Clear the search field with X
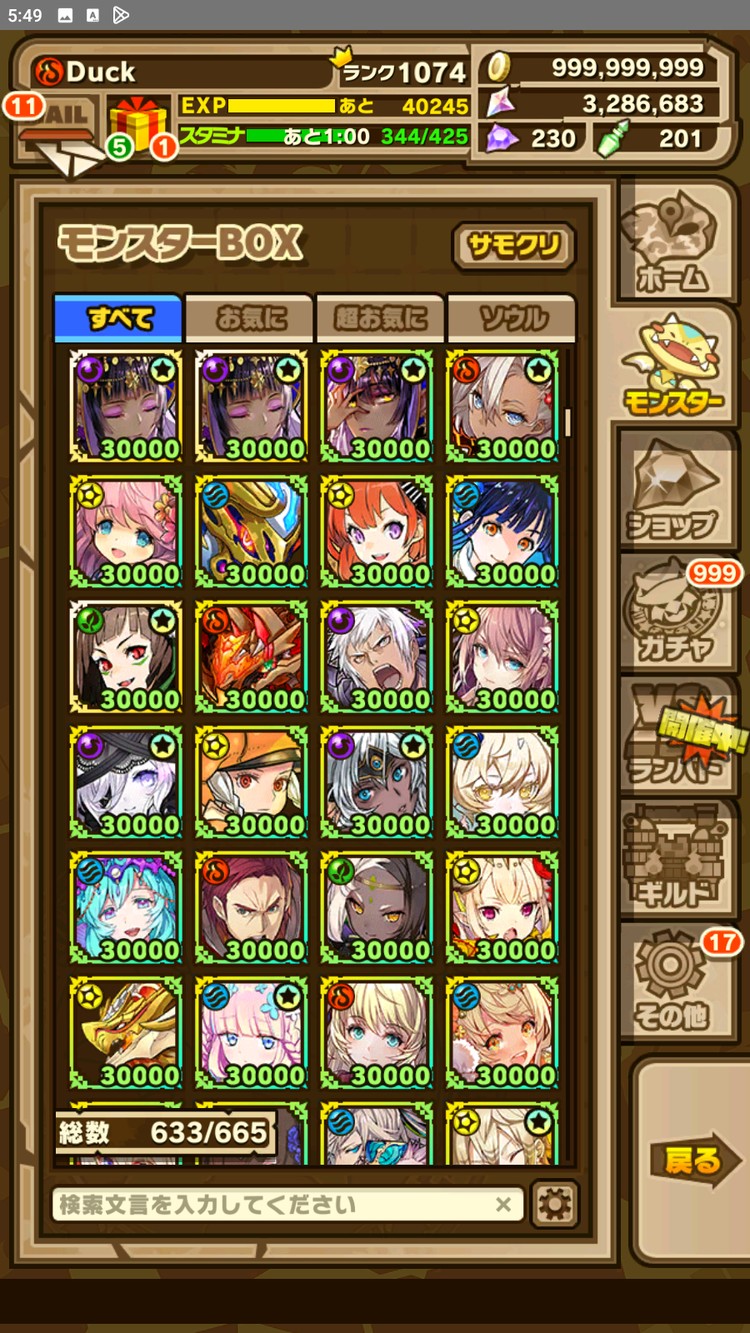750x1333 pixels. click(x=504, y=1204)
